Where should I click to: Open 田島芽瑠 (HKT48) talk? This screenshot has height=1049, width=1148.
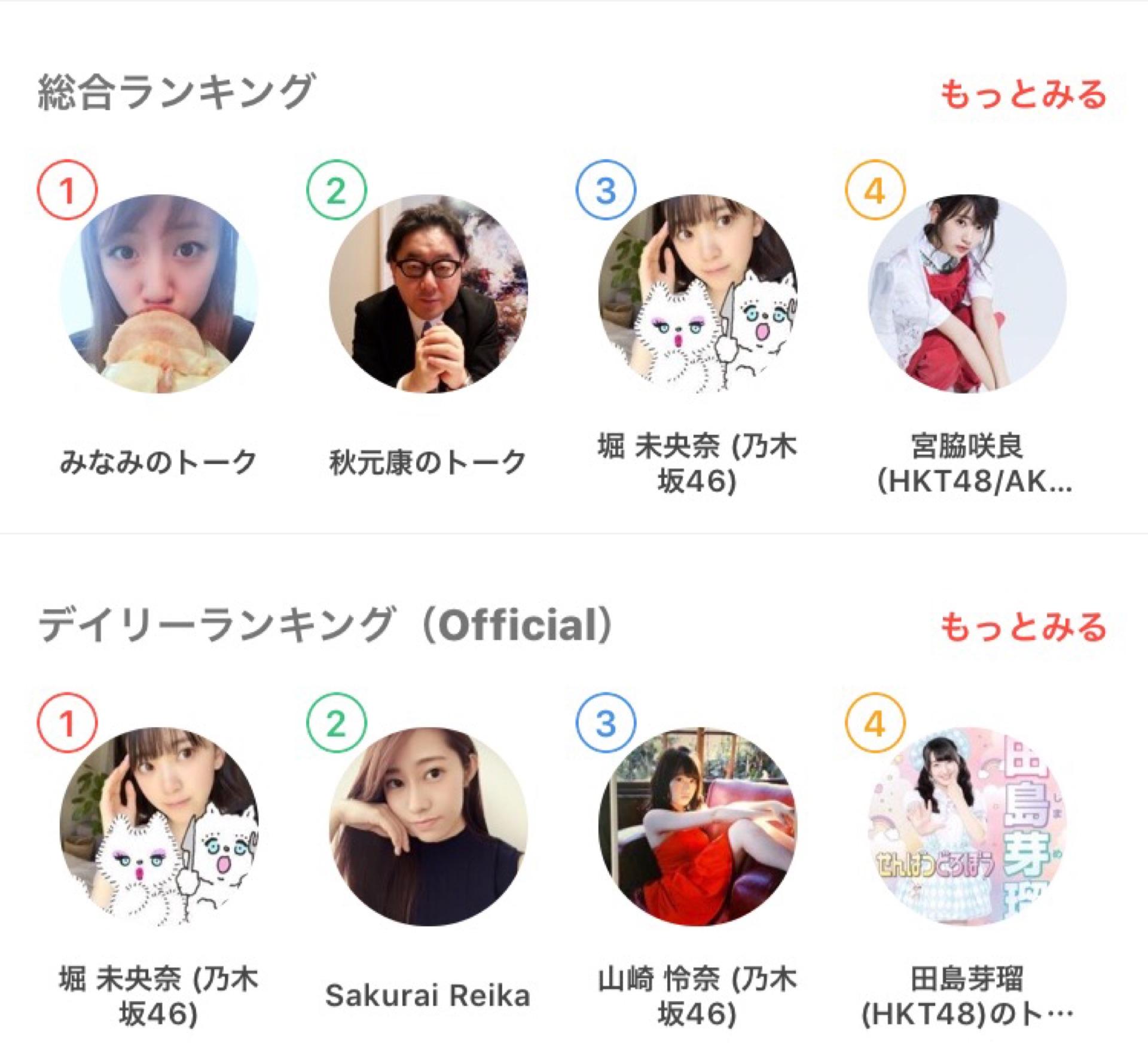click(x=967, y=827)
